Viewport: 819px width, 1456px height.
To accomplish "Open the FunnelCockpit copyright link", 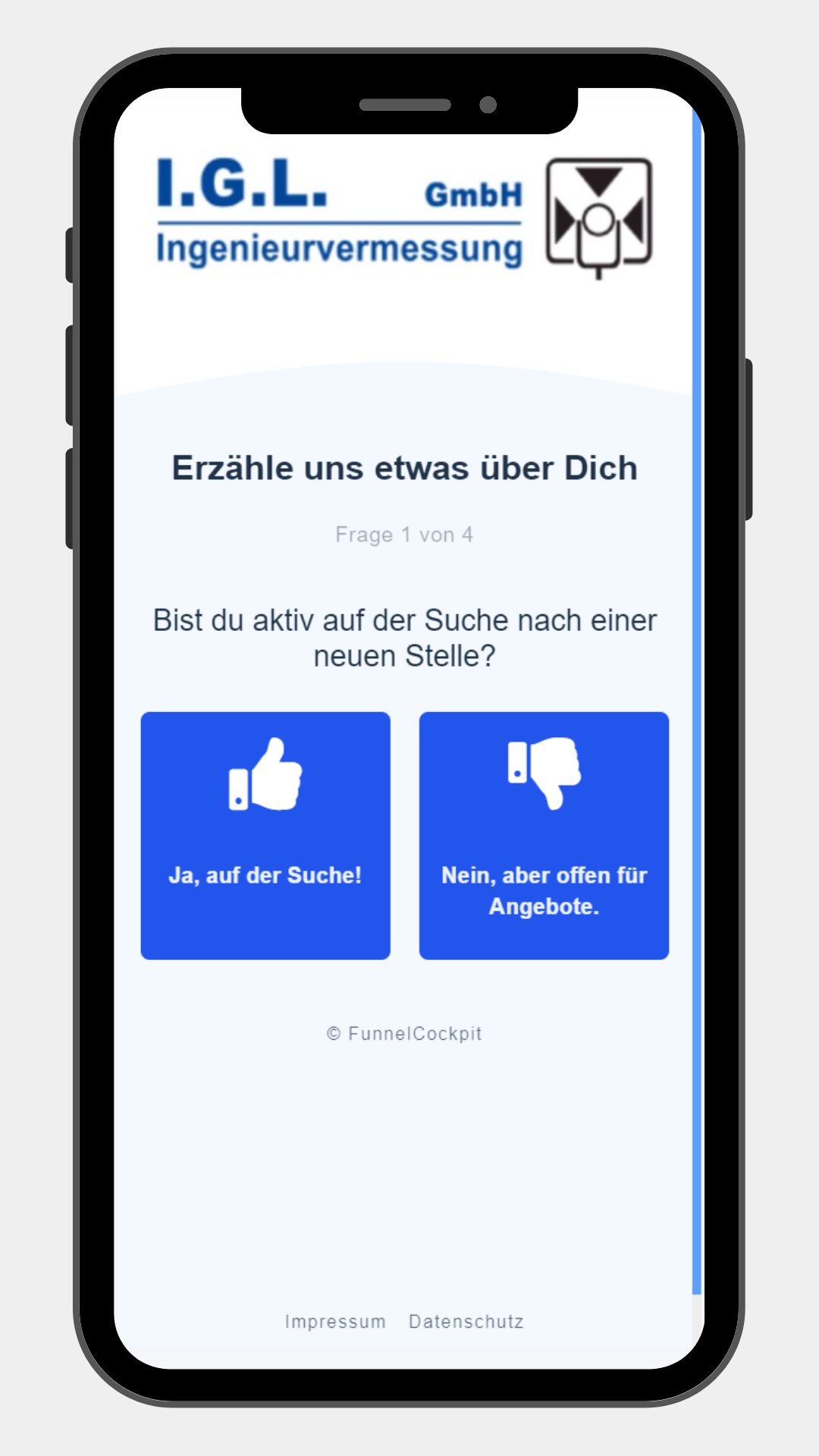I will coord(405,1034).
